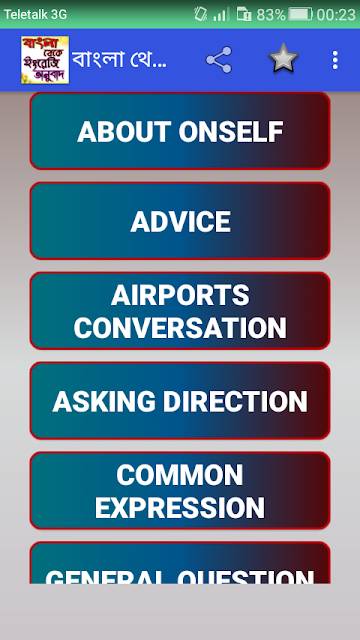Open the GENERAL QUESTION category
Image resolution: width=360 pixels, height=640 pixels.
(180, 562)
